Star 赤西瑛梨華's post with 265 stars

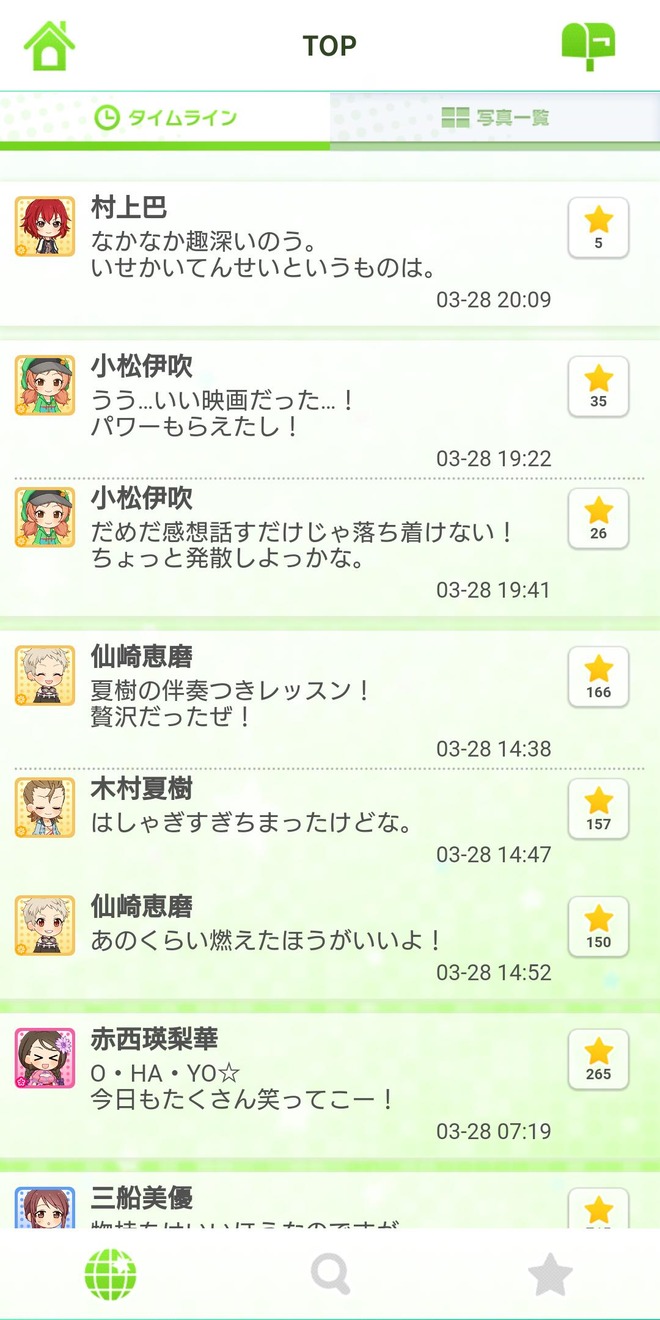click(x=598, y=1059)
